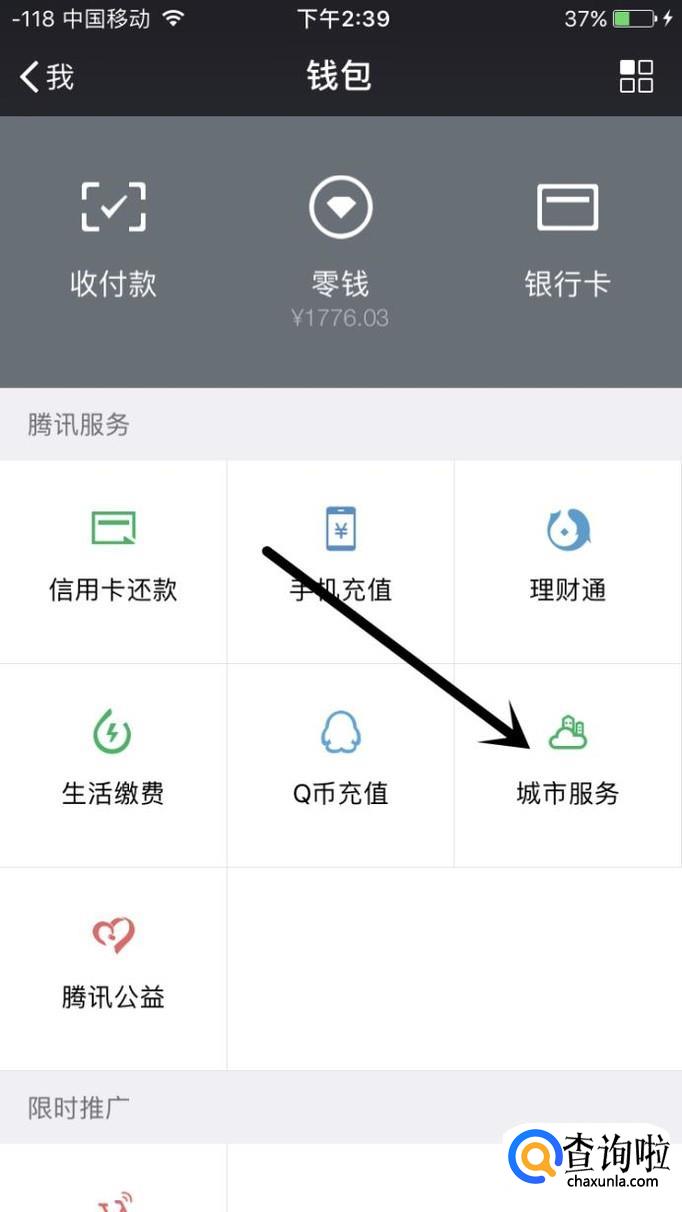The width and height of the screenshot is (682, 1212).
Task: Go back to the 我 page
Action: point(47,77)
